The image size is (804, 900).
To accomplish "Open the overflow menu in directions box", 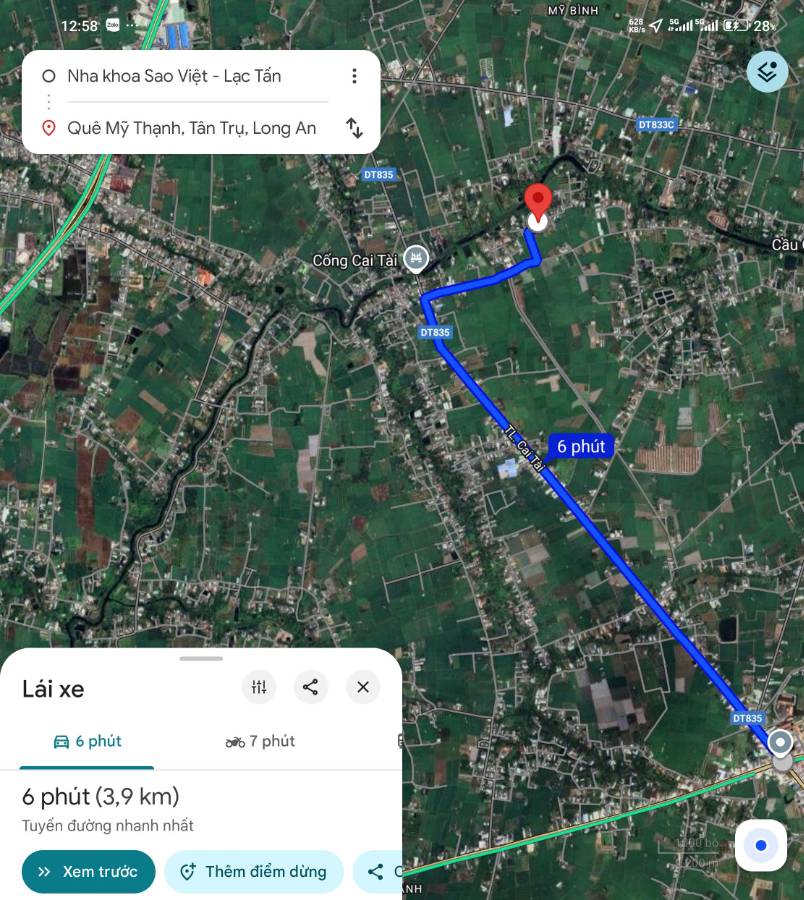I will [x=354, y=76].
